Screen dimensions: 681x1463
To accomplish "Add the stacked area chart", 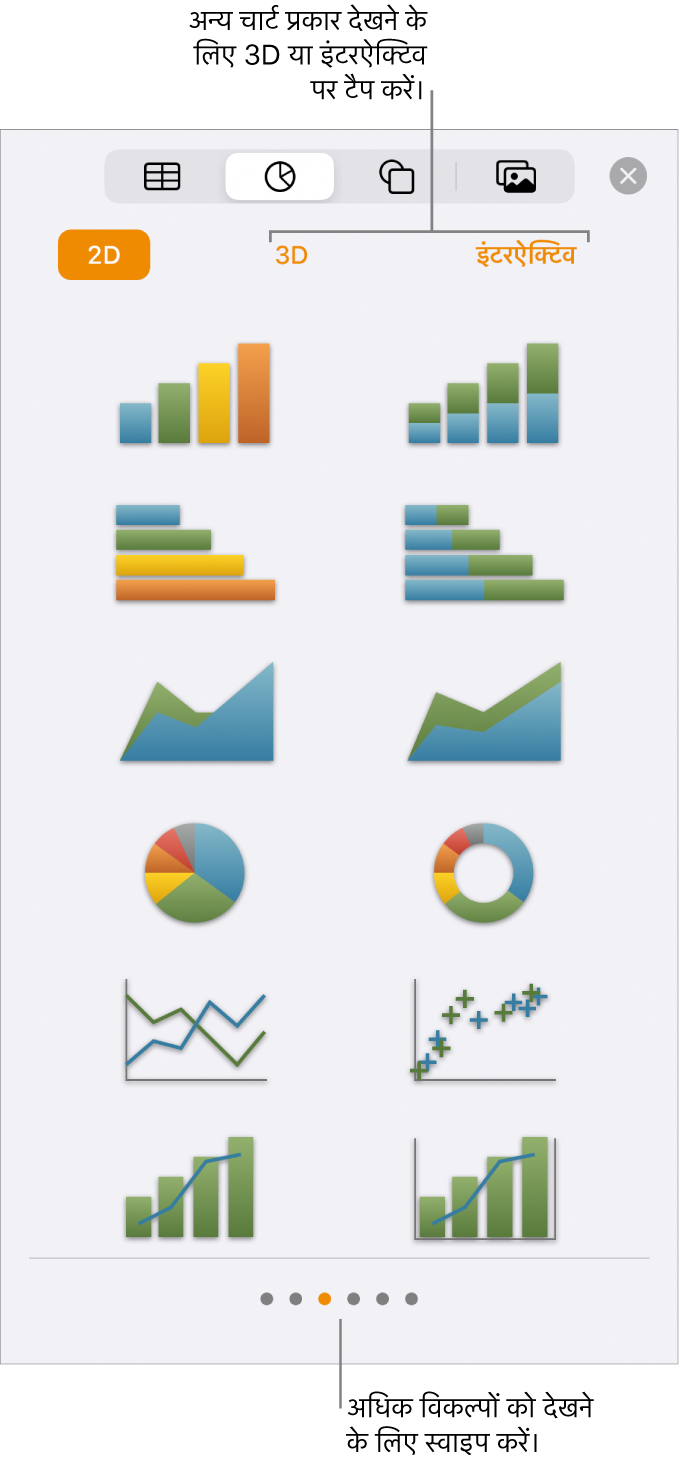I will [484, 713].
